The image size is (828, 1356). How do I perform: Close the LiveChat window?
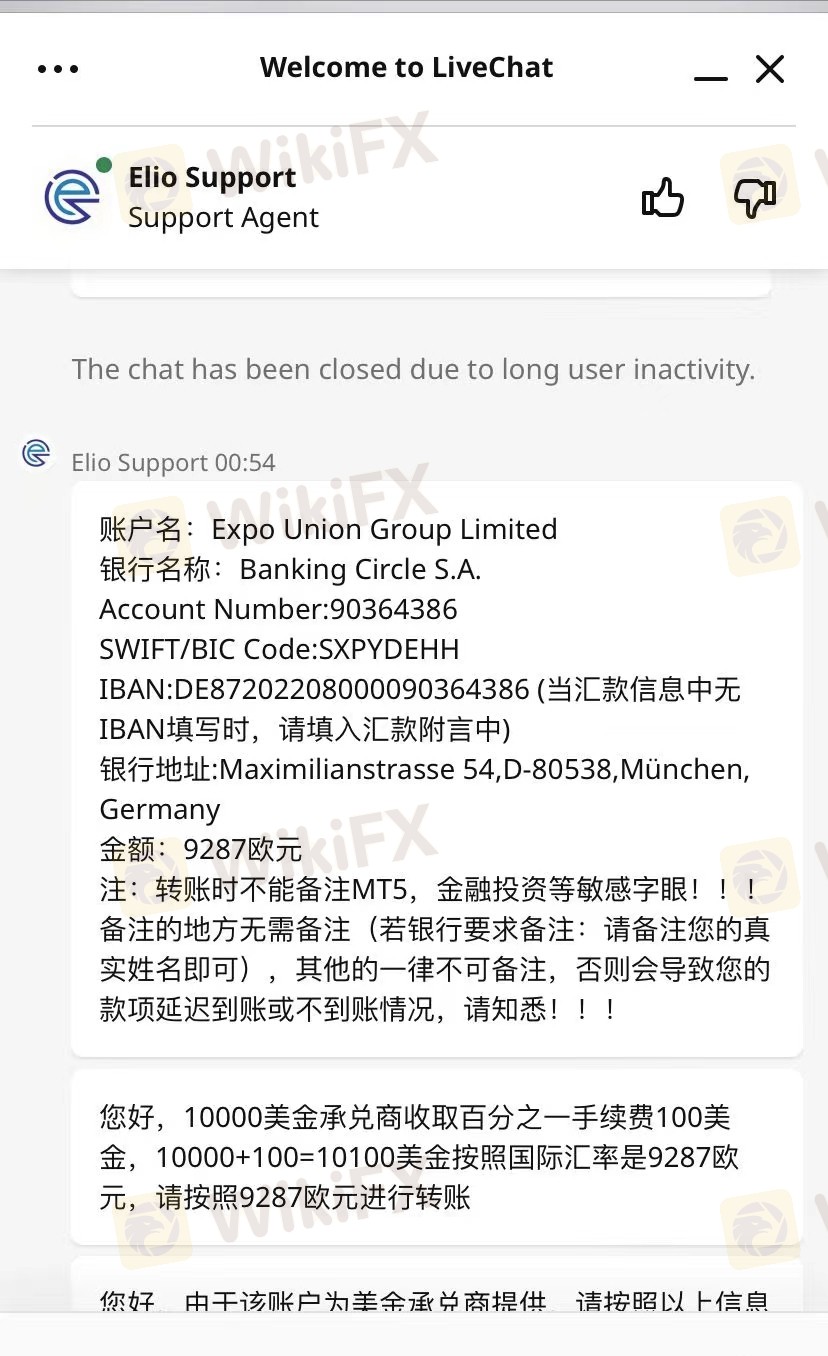tap(770, 69)
